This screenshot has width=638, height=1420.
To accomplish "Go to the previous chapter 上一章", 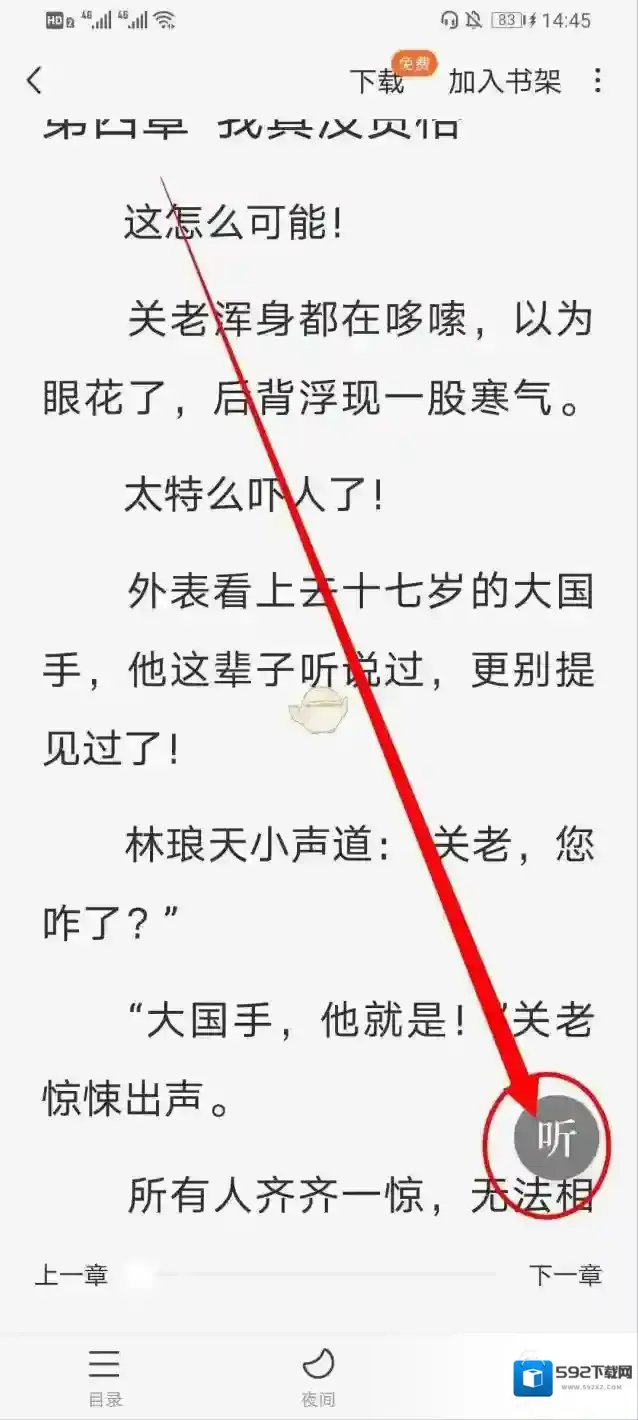I will (x=71, y=1275).
